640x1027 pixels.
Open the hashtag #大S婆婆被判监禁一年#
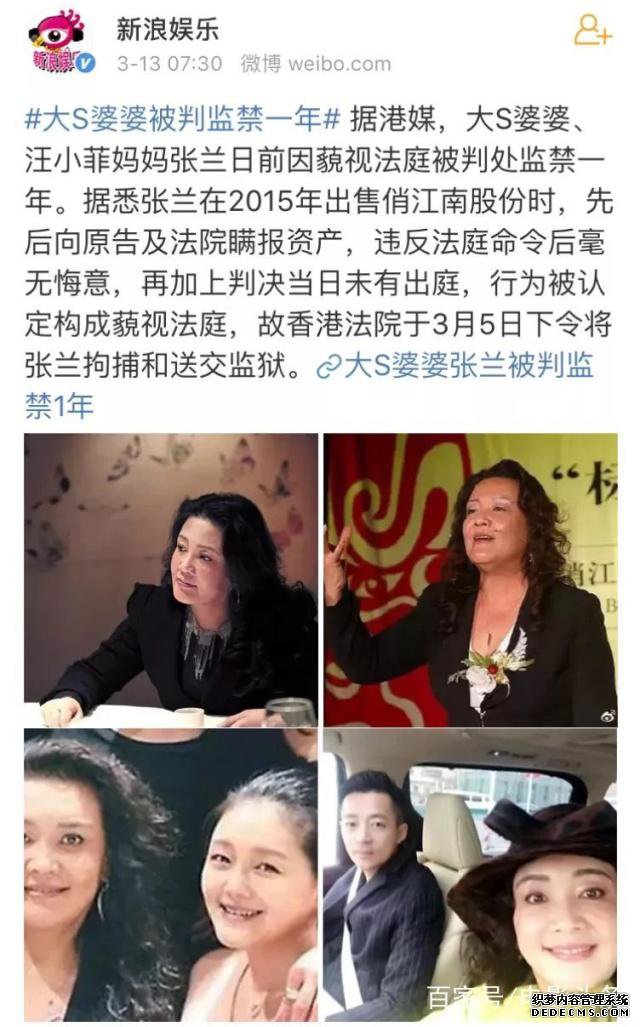click(182, 122)
